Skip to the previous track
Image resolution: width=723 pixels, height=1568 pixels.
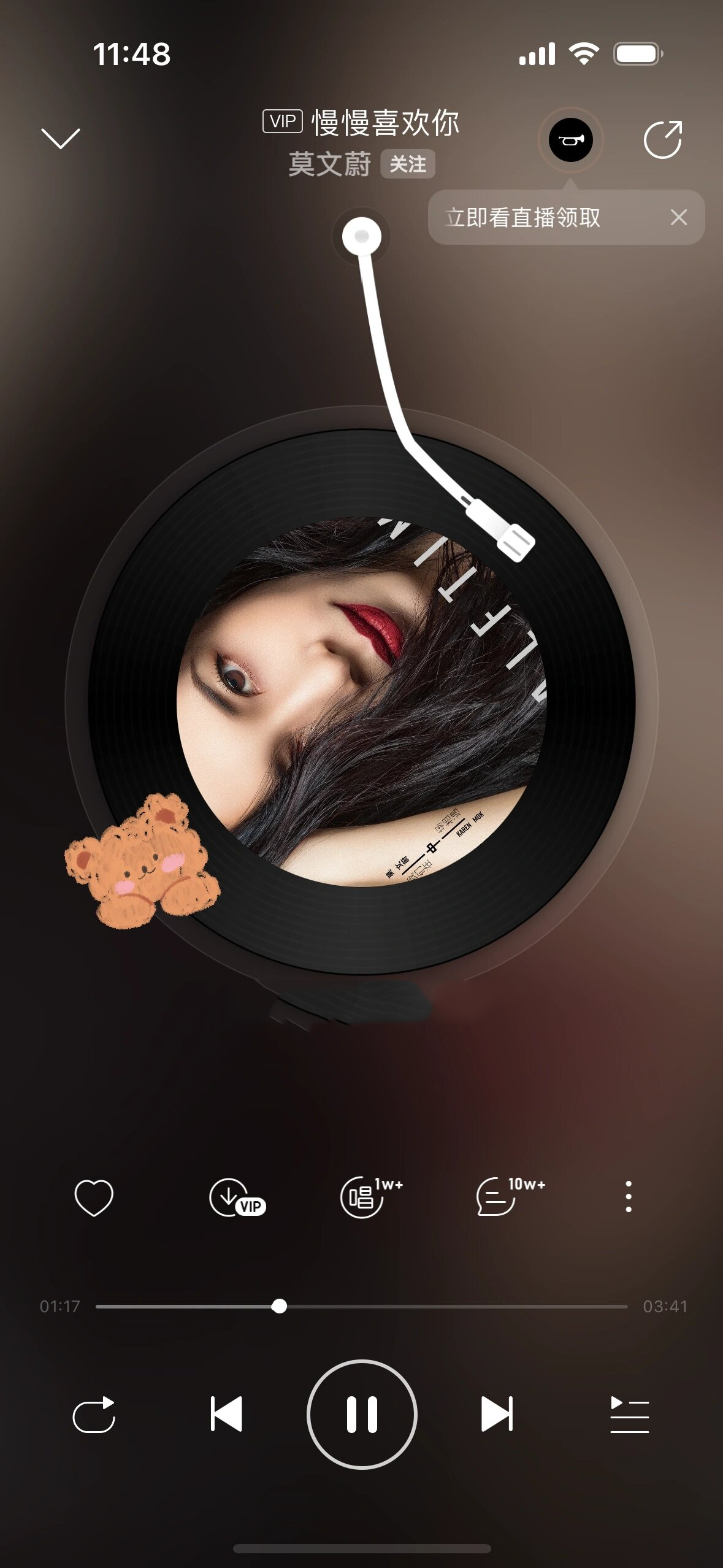point(226,1414)
